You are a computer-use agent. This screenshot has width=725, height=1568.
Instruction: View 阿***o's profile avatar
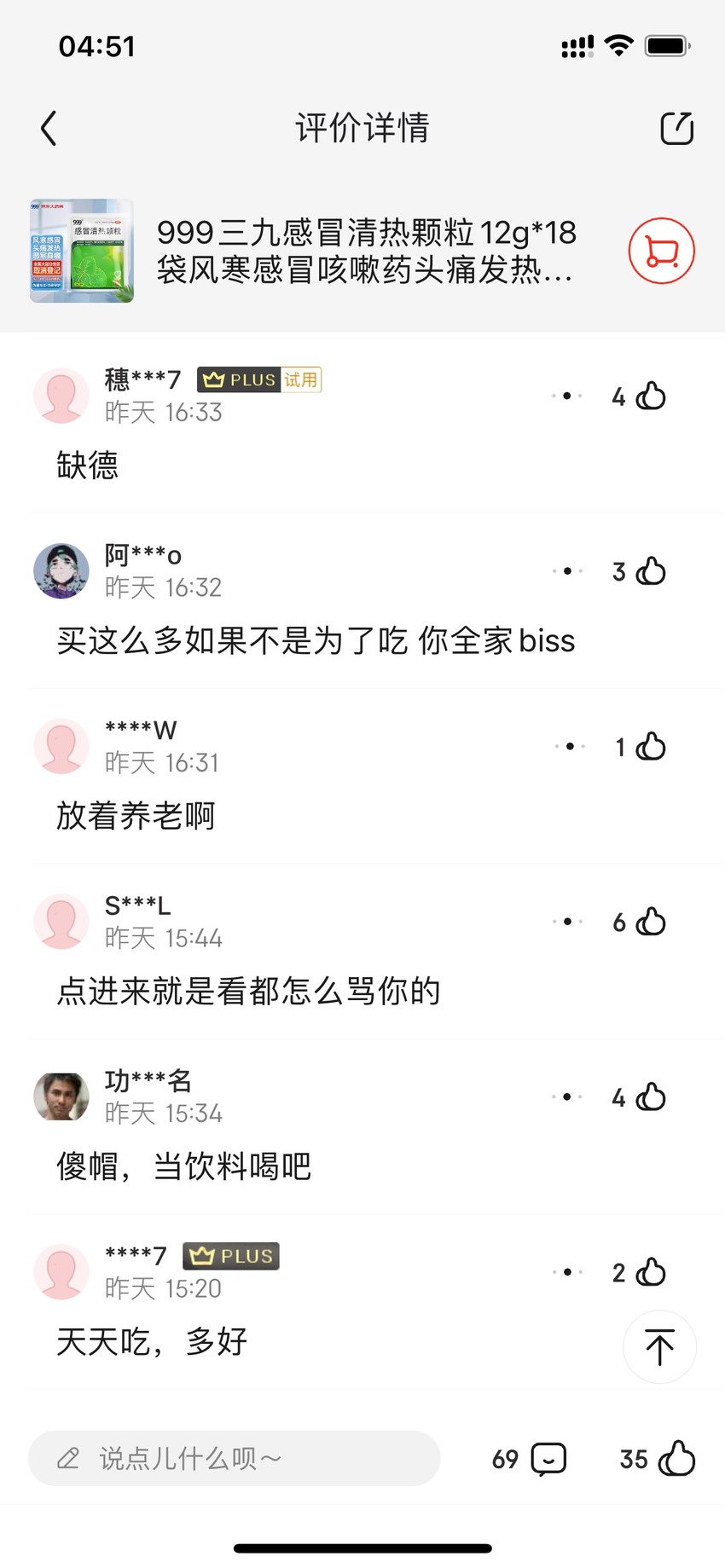[61, 571]
